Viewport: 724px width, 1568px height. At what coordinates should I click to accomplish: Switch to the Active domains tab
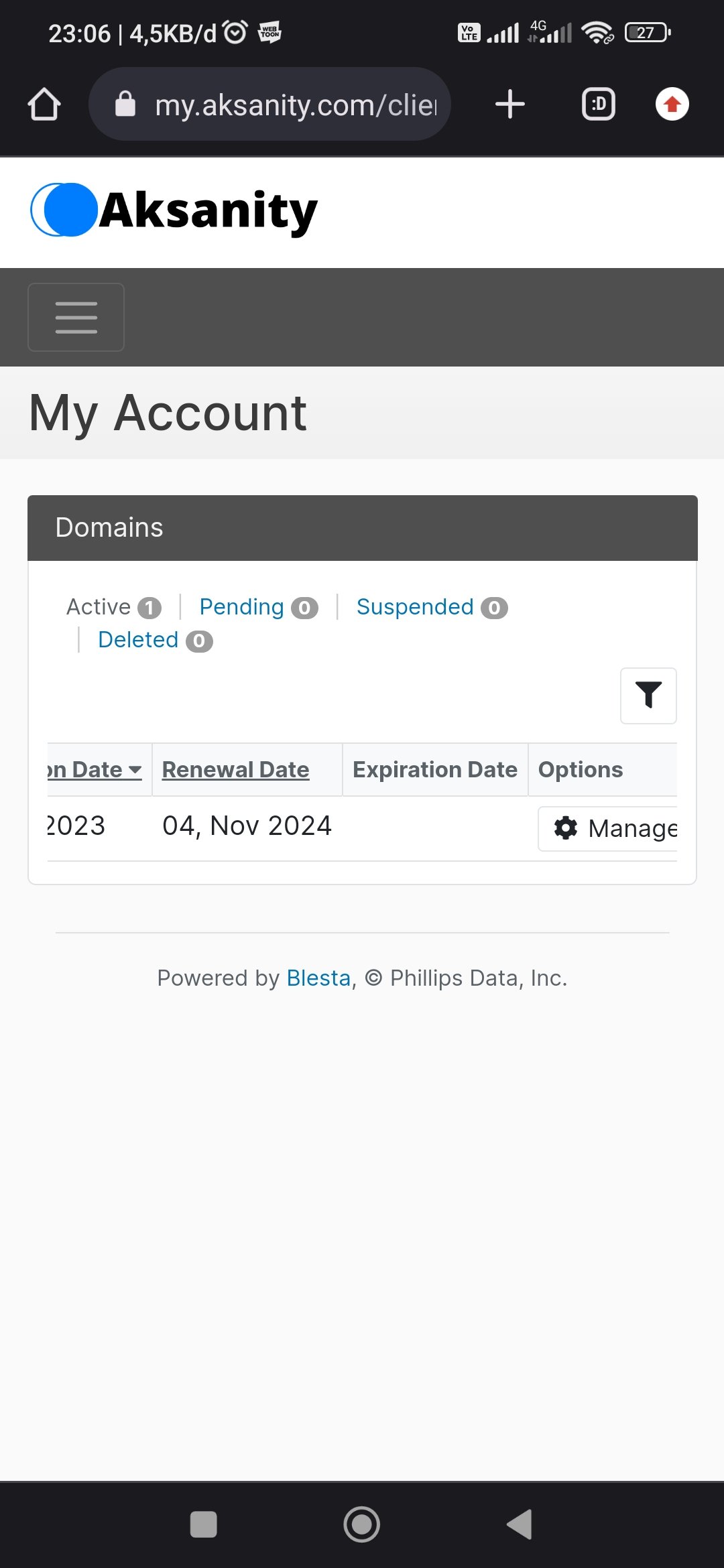pos(114,607)
